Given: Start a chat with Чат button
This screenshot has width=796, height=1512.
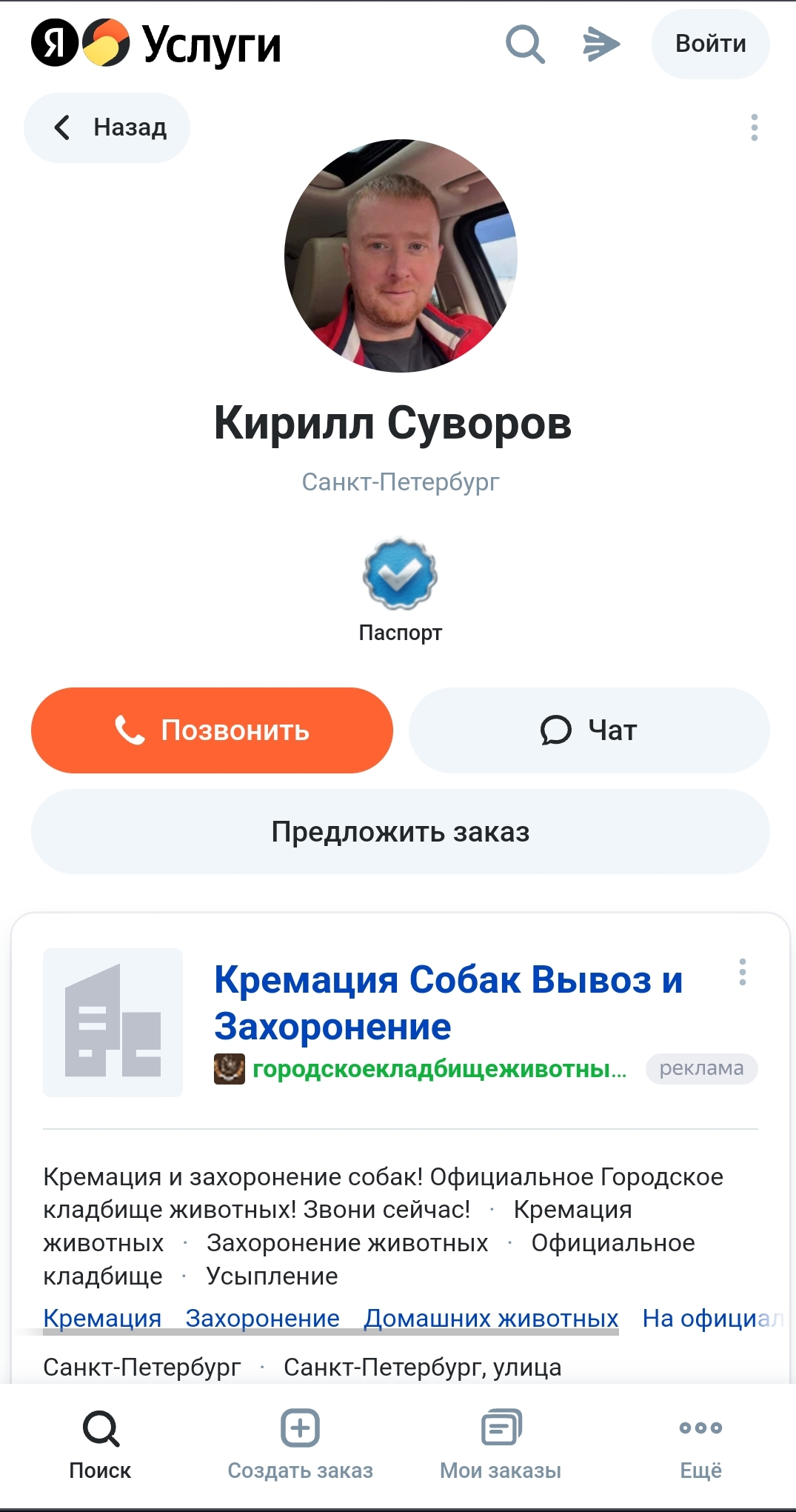Looking at the screenshot, I should coord(589,730).
